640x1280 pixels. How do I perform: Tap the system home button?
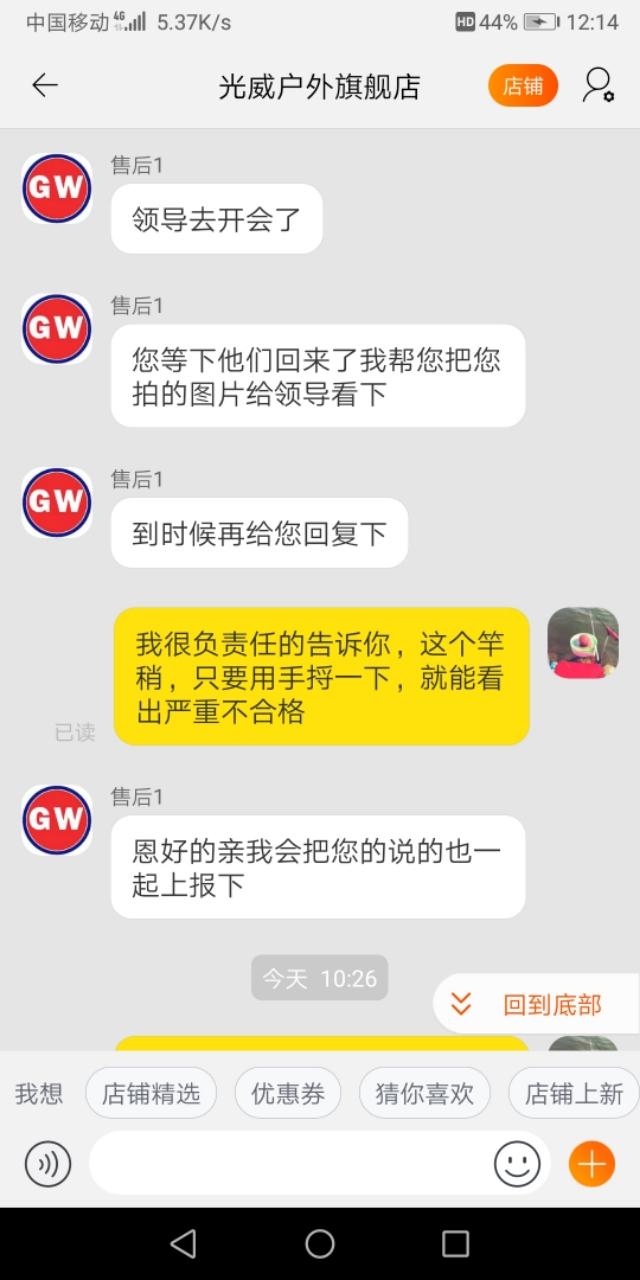tap(320, 1244)
